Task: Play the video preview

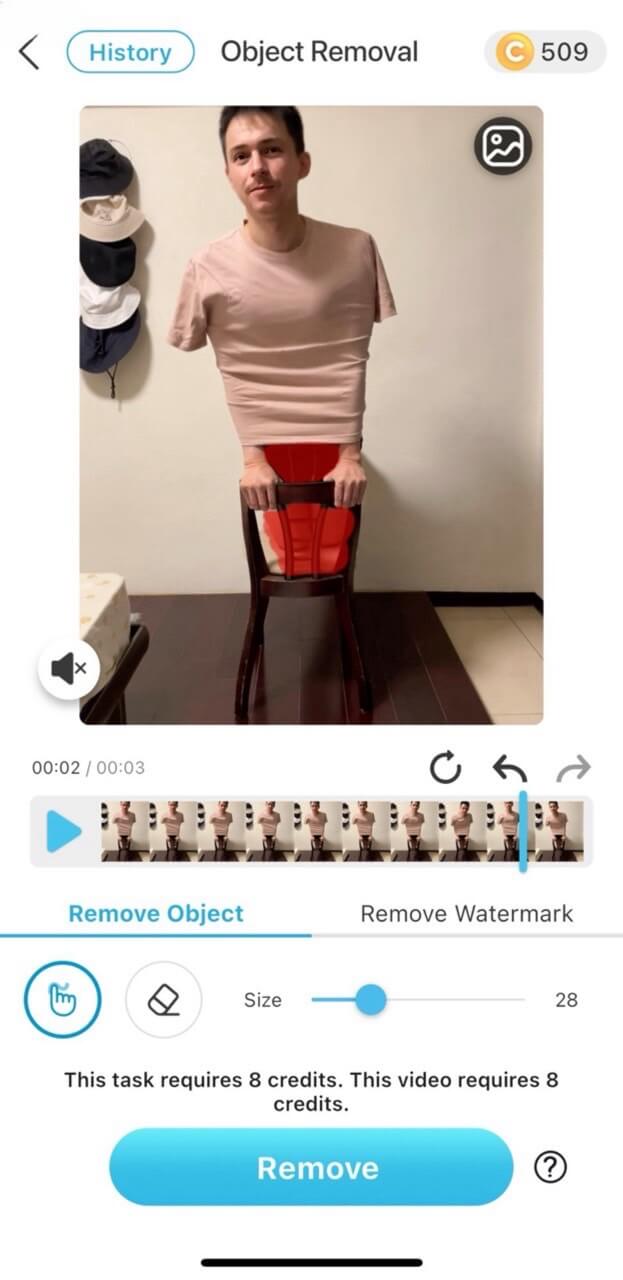Action: [64, 831]
